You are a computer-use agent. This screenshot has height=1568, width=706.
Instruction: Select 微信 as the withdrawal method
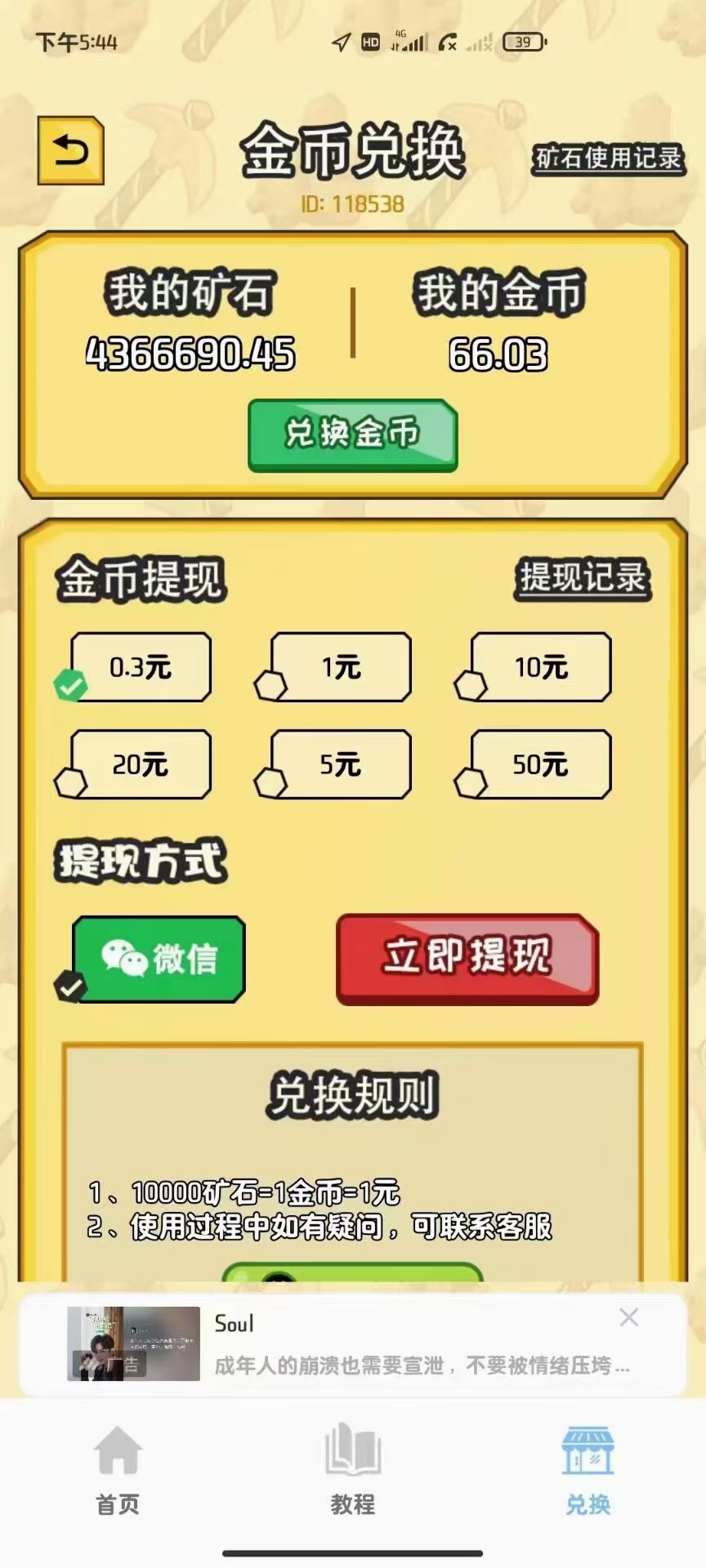click(159, 959)
